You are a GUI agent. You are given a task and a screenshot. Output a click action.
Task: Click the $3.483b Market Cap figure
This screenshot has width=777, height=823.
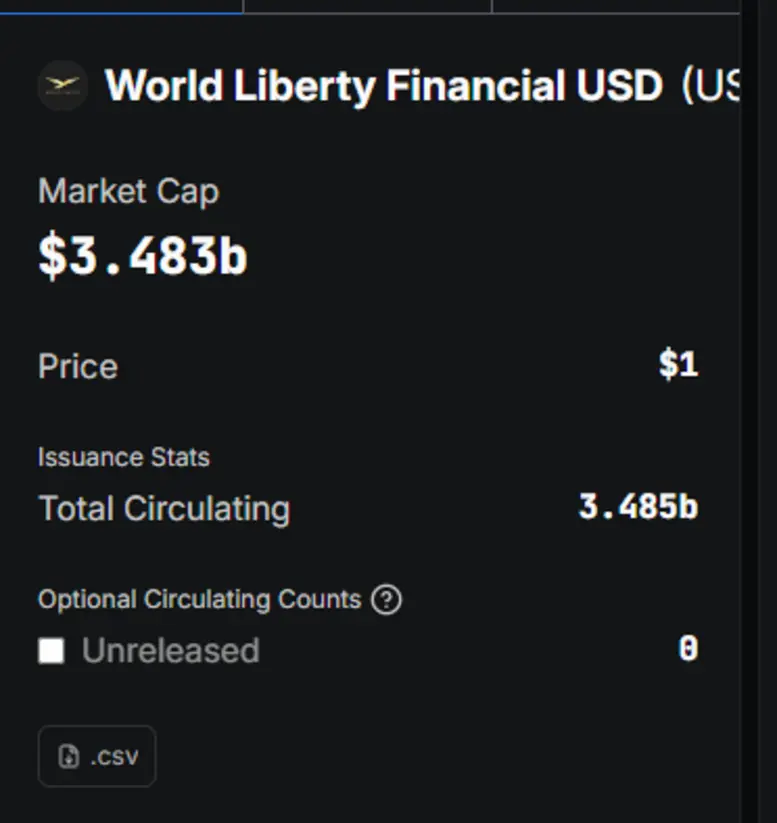click(142, 255)
